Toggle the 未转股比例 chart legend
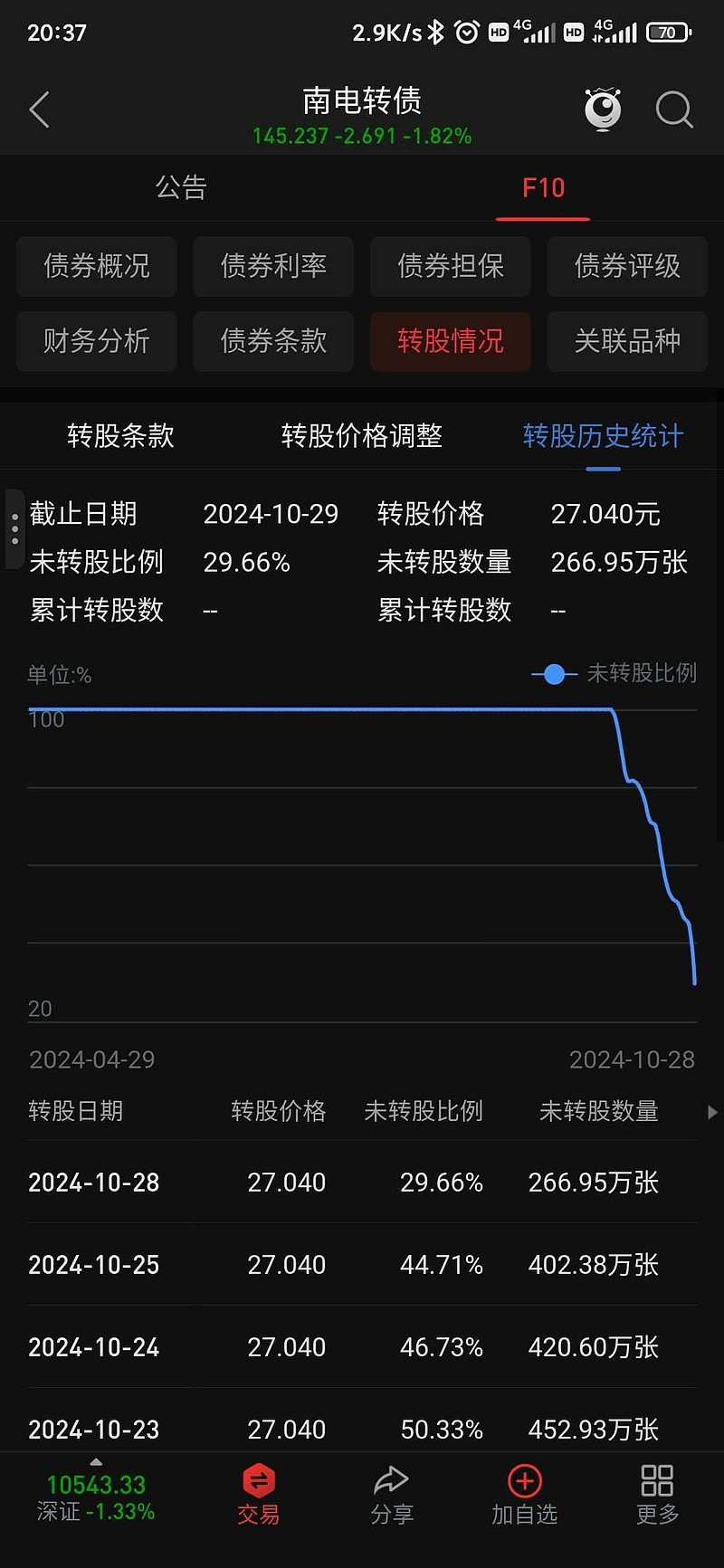 click(x=615, y=673)
